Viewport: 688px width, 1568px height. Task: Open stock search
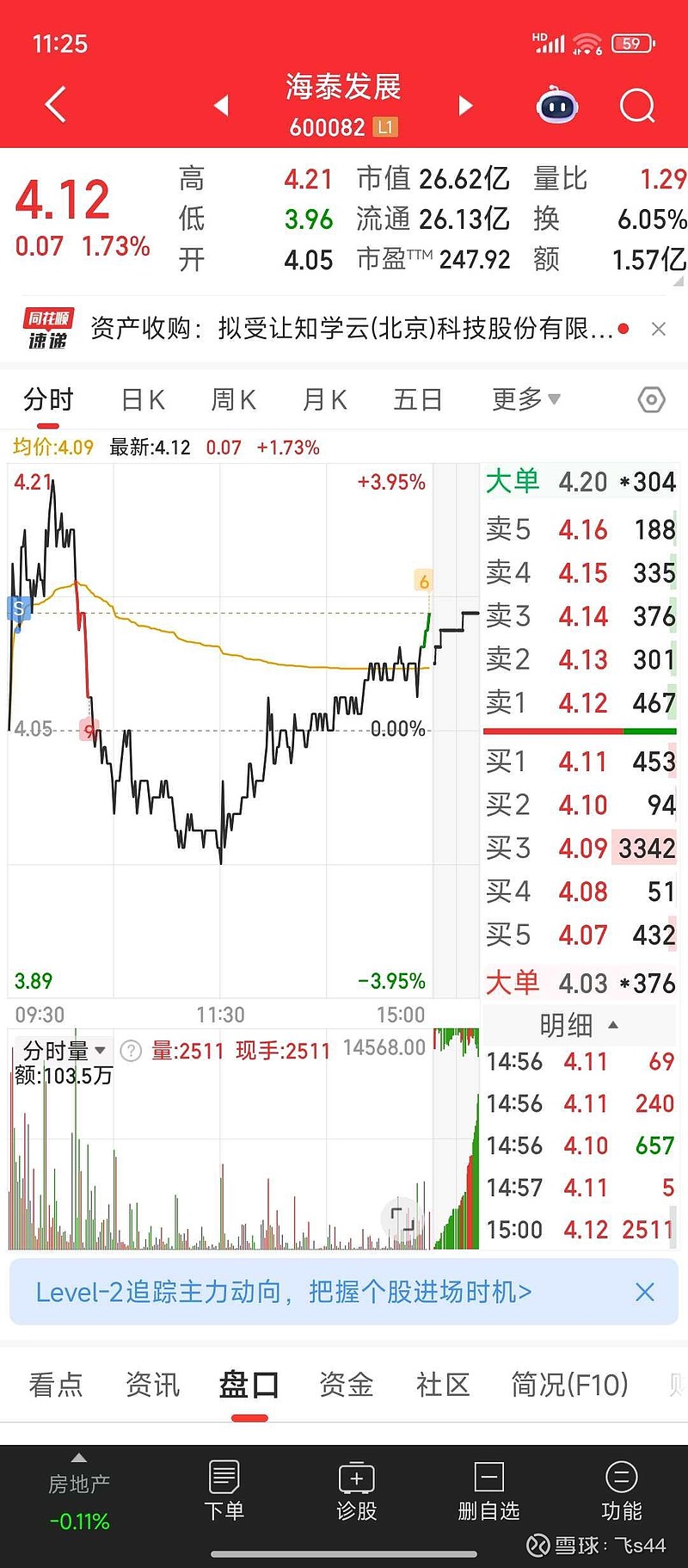(637, 106)
